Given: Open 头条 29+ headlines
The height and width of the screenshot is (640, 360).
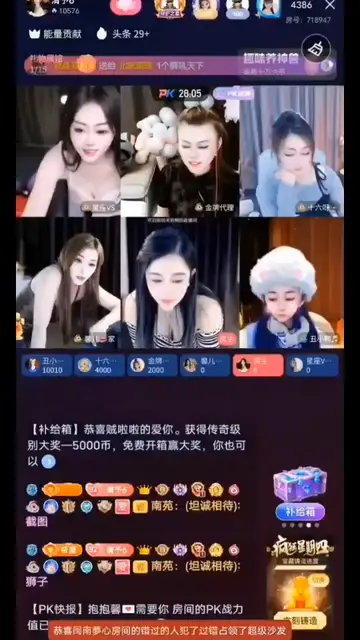Looking at the screenshot, I should click(123, 34).
